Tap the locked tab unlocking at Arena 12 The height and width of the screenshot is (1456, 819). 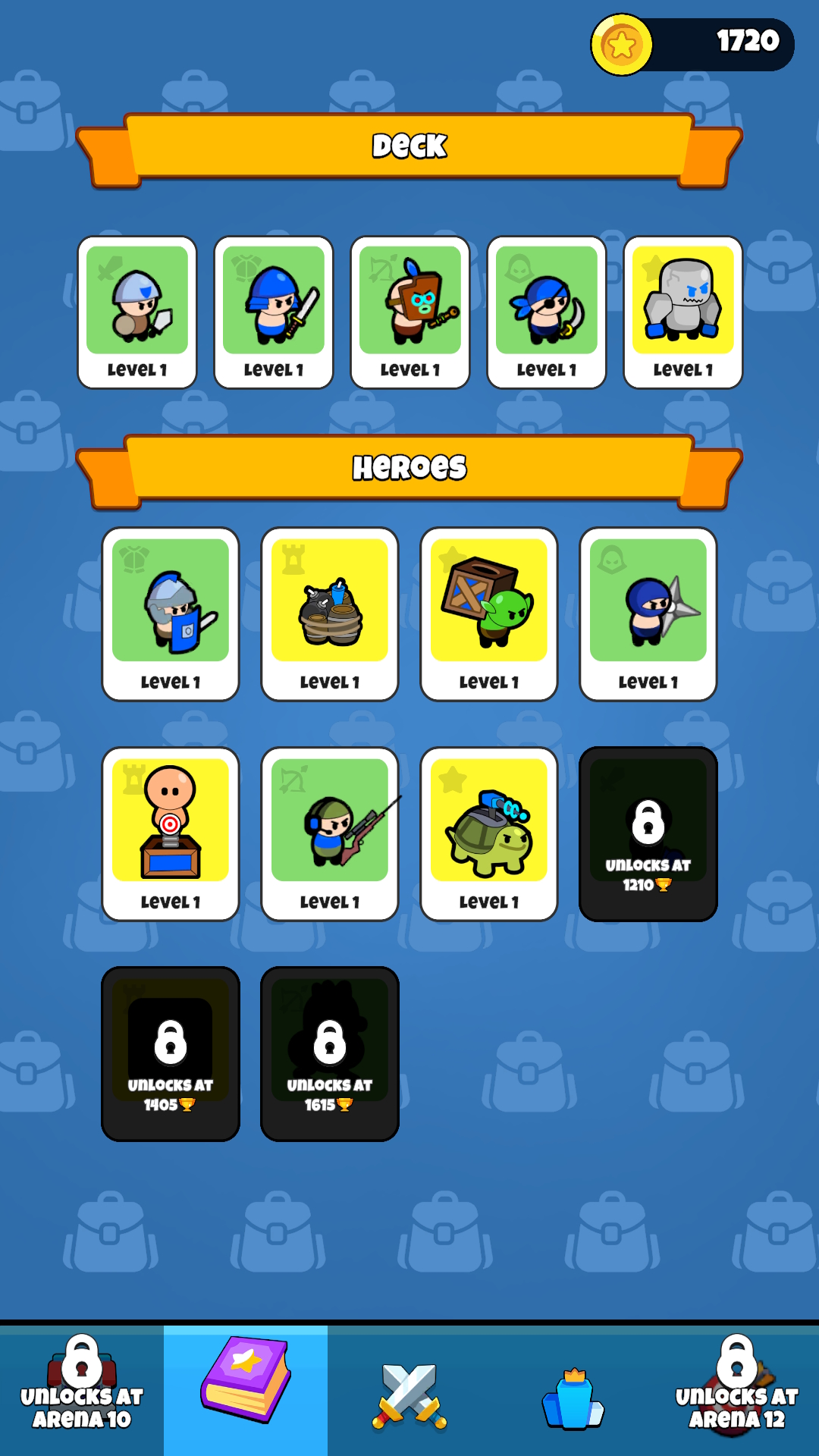tap(737, 1392)
